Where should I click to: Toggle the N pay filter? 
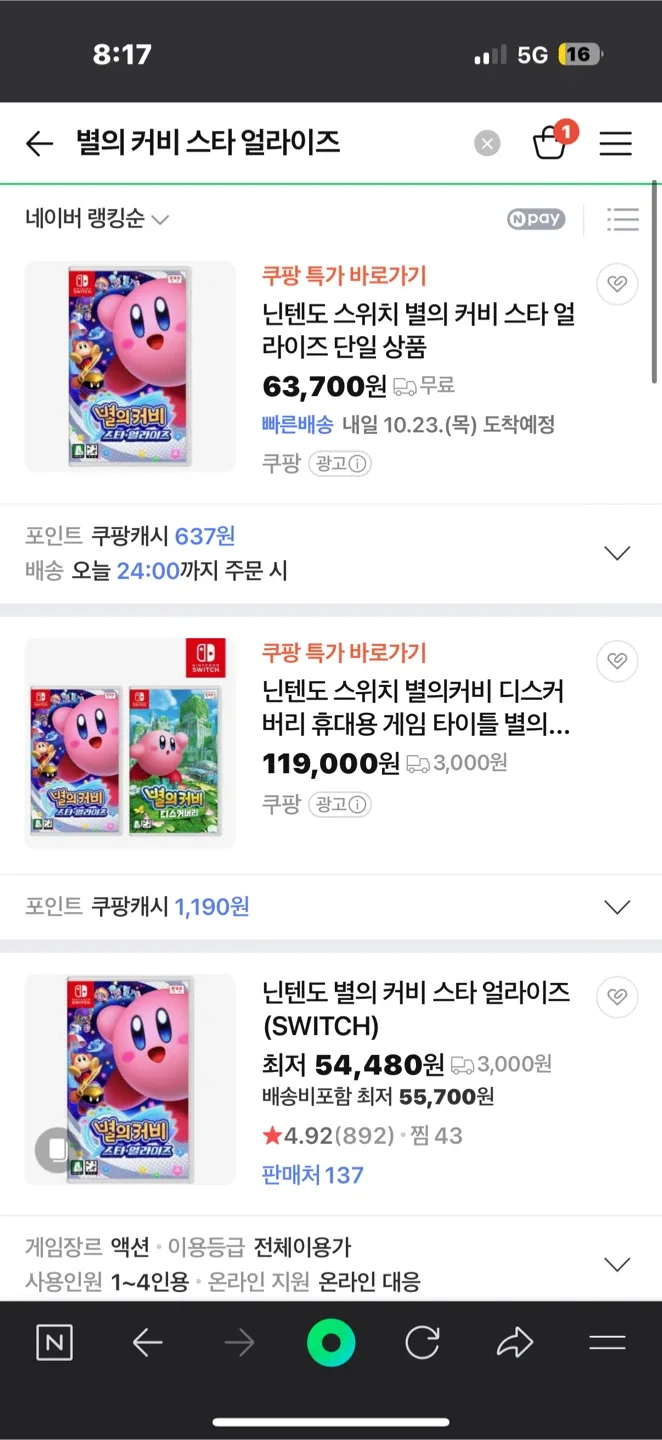[535, 218]
